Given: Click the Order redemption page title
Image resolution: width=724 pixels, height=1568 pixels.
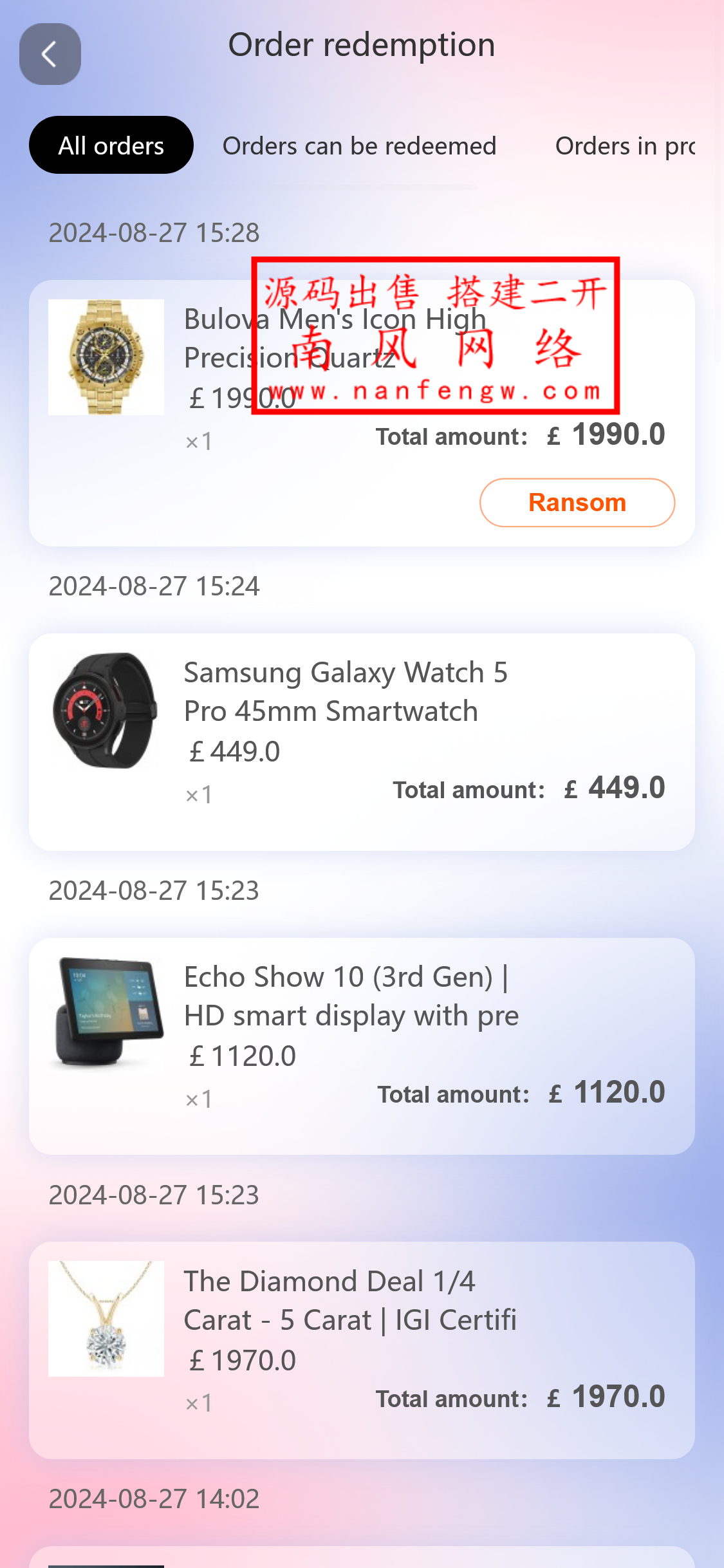Looking at the screenshot, I should pos(362,44).
